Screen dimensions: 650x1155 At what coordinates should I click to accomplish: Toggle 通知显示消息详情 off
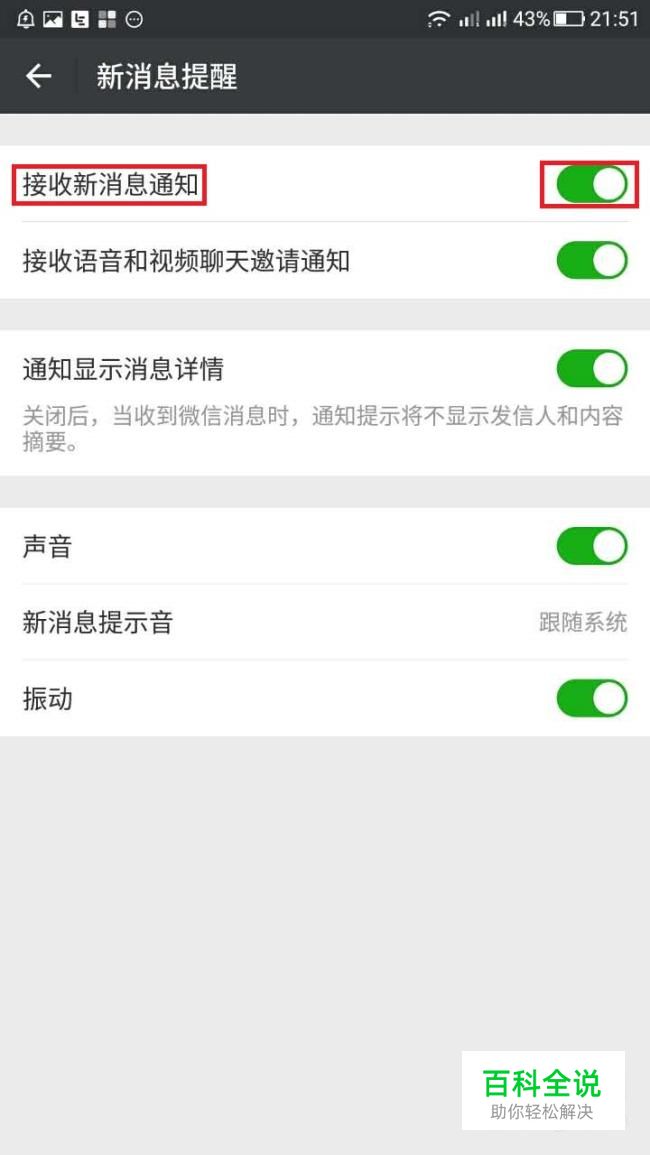(592, 368)
